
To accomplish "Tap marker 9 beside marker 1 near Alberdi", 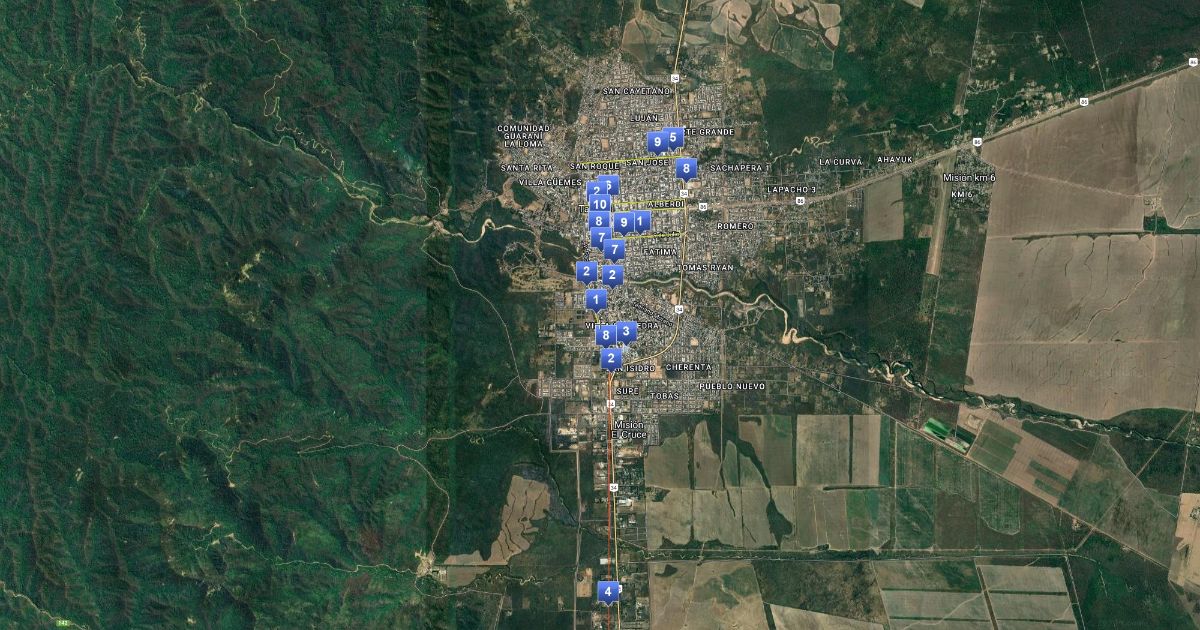I will [624, 222].
